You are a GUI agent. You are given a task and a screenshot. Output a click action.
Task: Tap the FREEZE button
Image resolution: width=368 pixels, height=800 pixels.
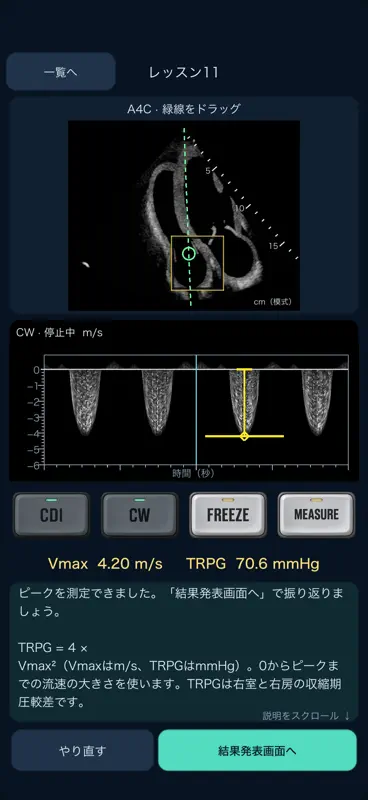(228, 514)
